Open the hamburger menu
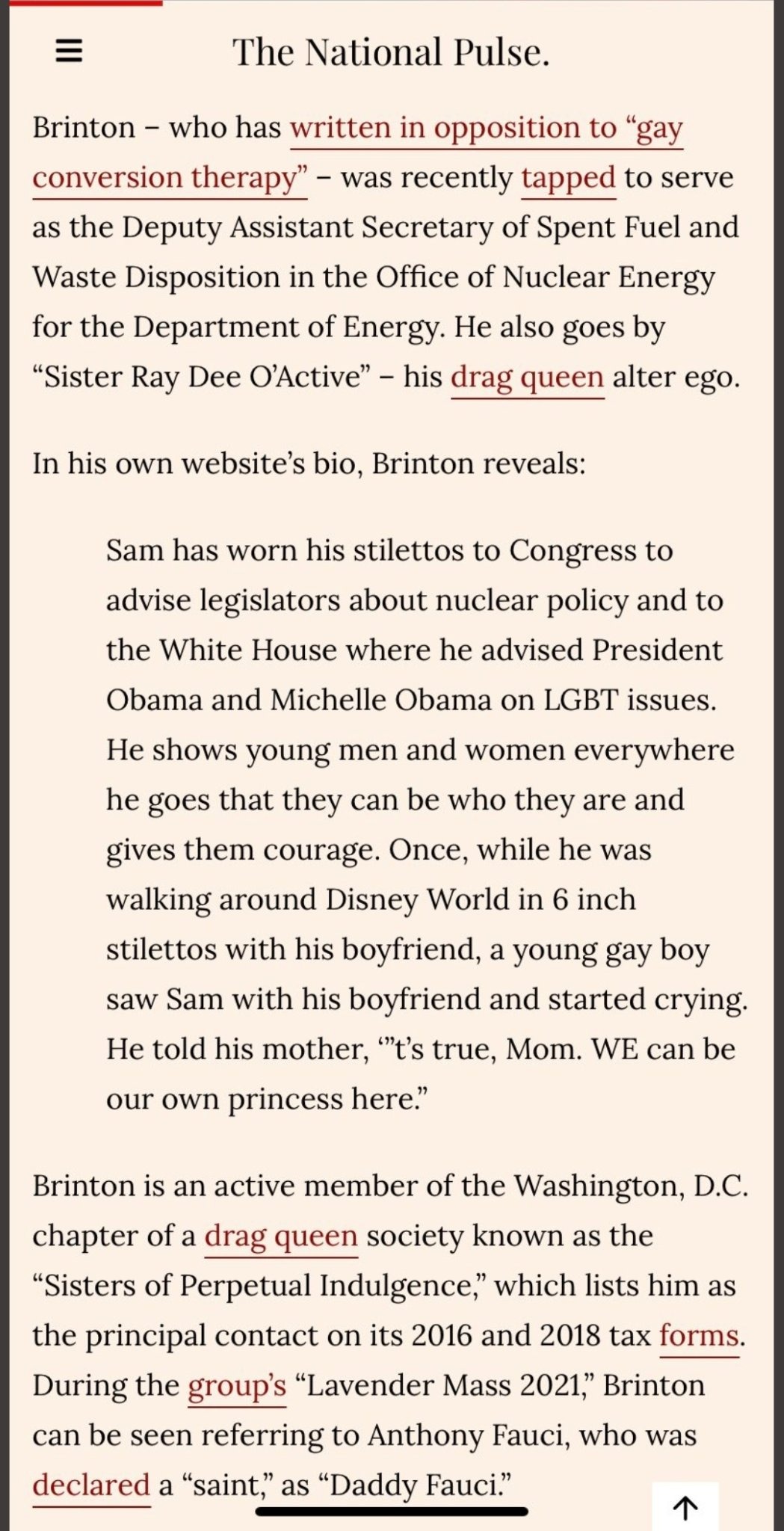Screen dimensions: 784x1531 69,52
